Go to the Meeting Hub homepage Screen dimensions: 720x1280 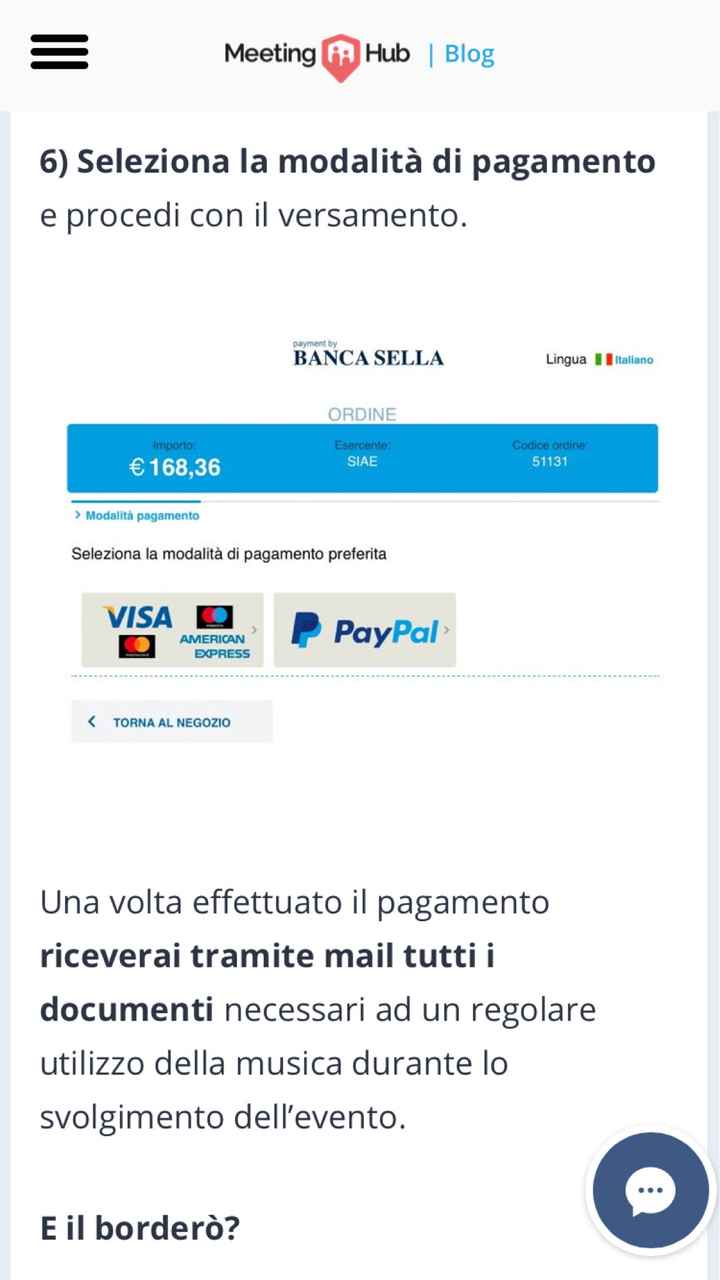point(316,54)
